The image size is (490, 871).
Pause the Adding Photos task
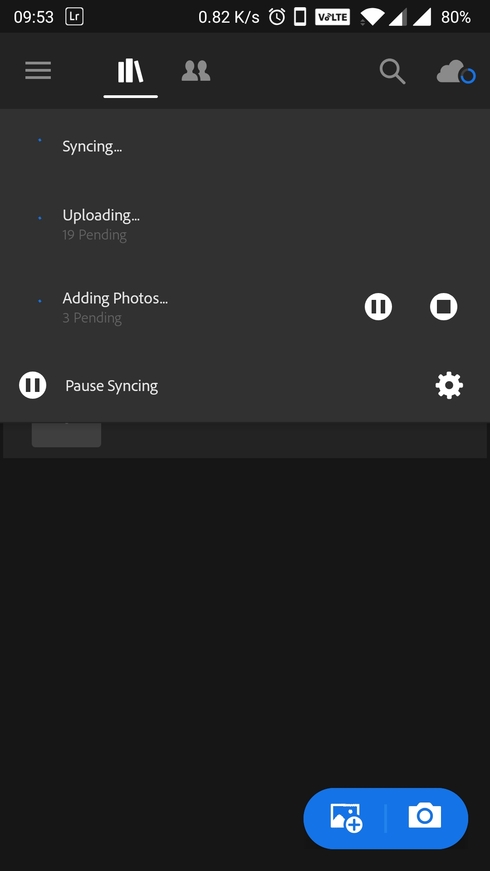click(x=378, y=307)
